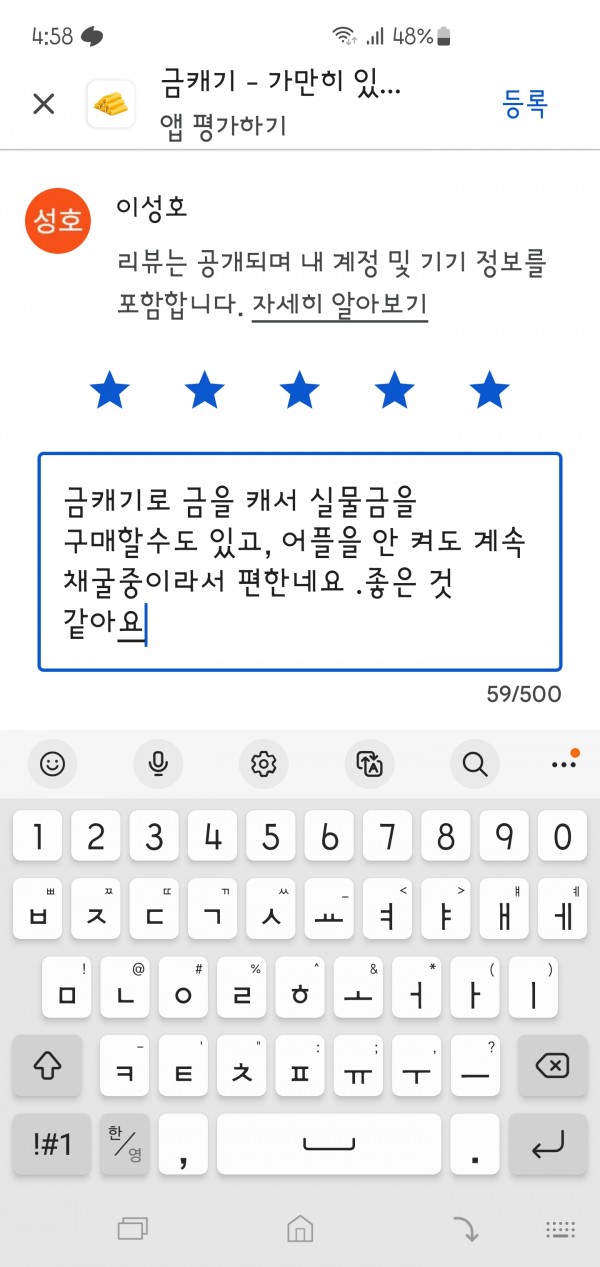Open the keyboard translate tool
The width and height of the screenshot is (600, 1267).
click(x=369, y=764)
